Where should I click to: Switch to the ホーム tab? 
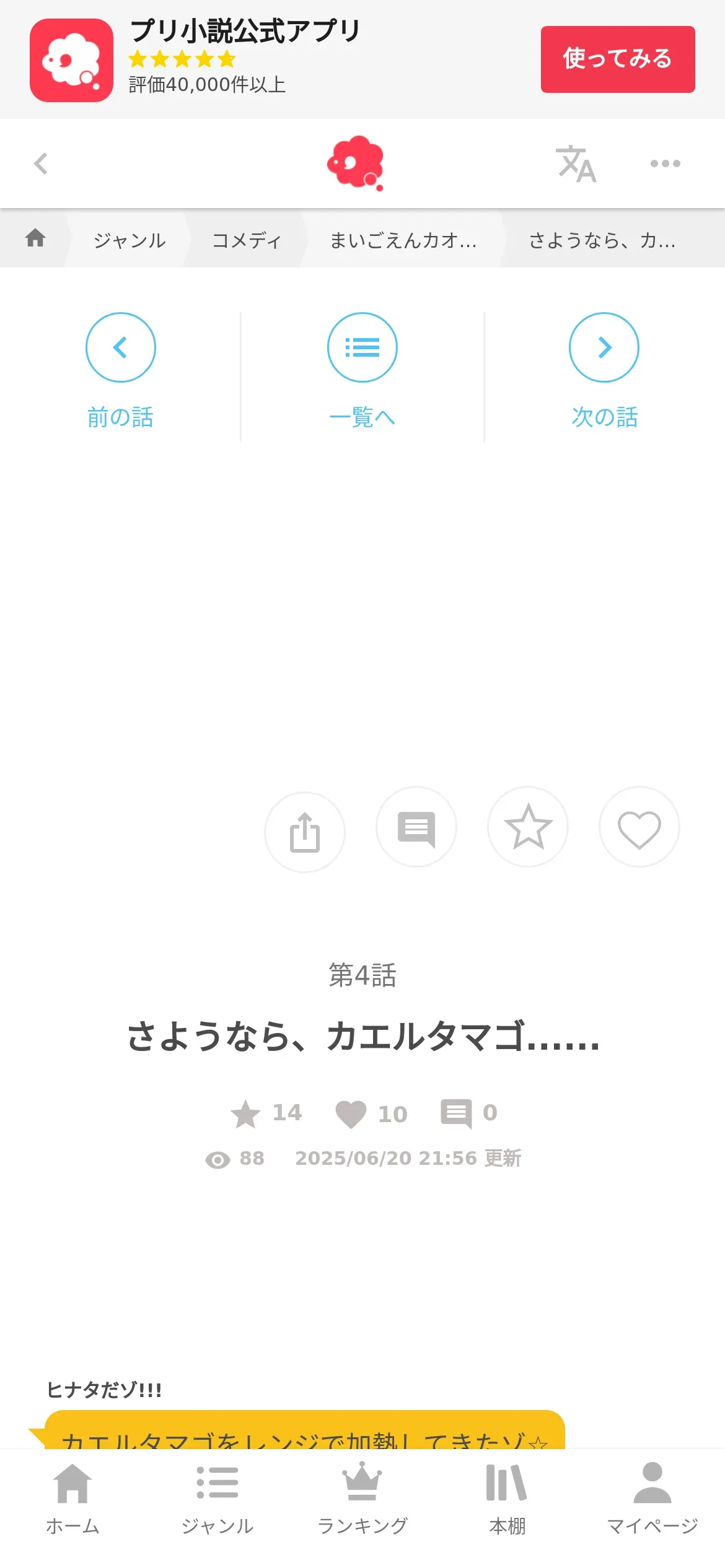coord(72,1497)
